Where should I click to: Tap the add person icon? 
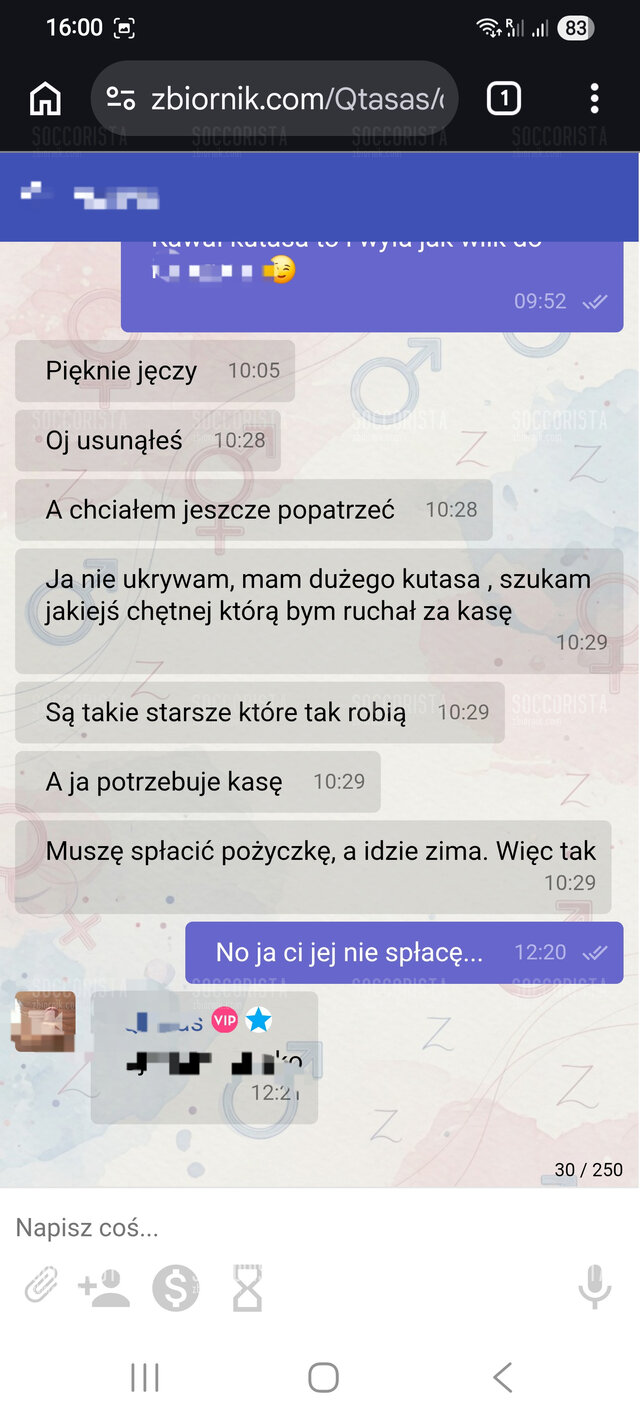pos(104,1288)
